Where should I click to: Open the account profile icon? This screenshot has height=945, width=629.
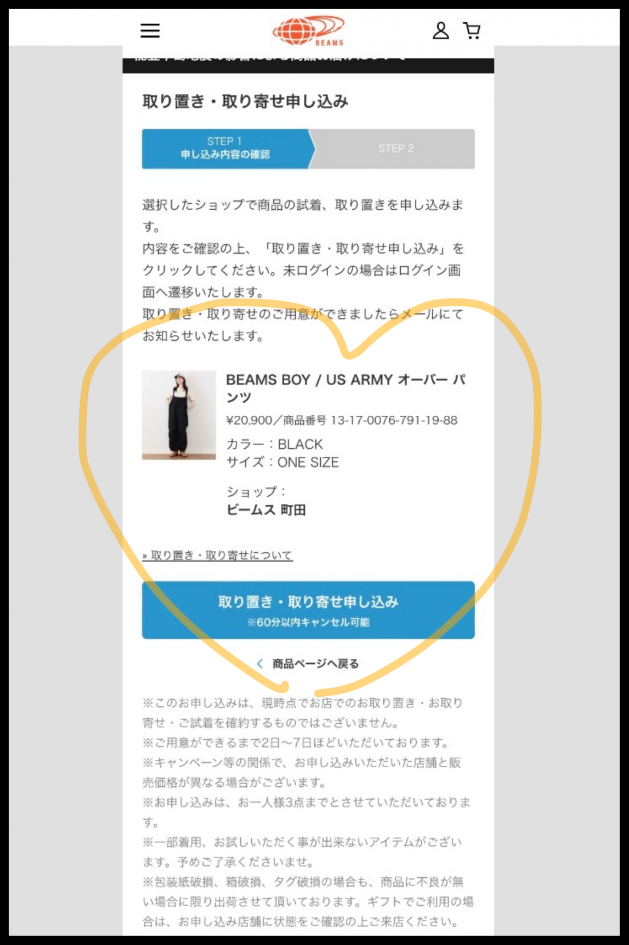[x=440, y=31]
